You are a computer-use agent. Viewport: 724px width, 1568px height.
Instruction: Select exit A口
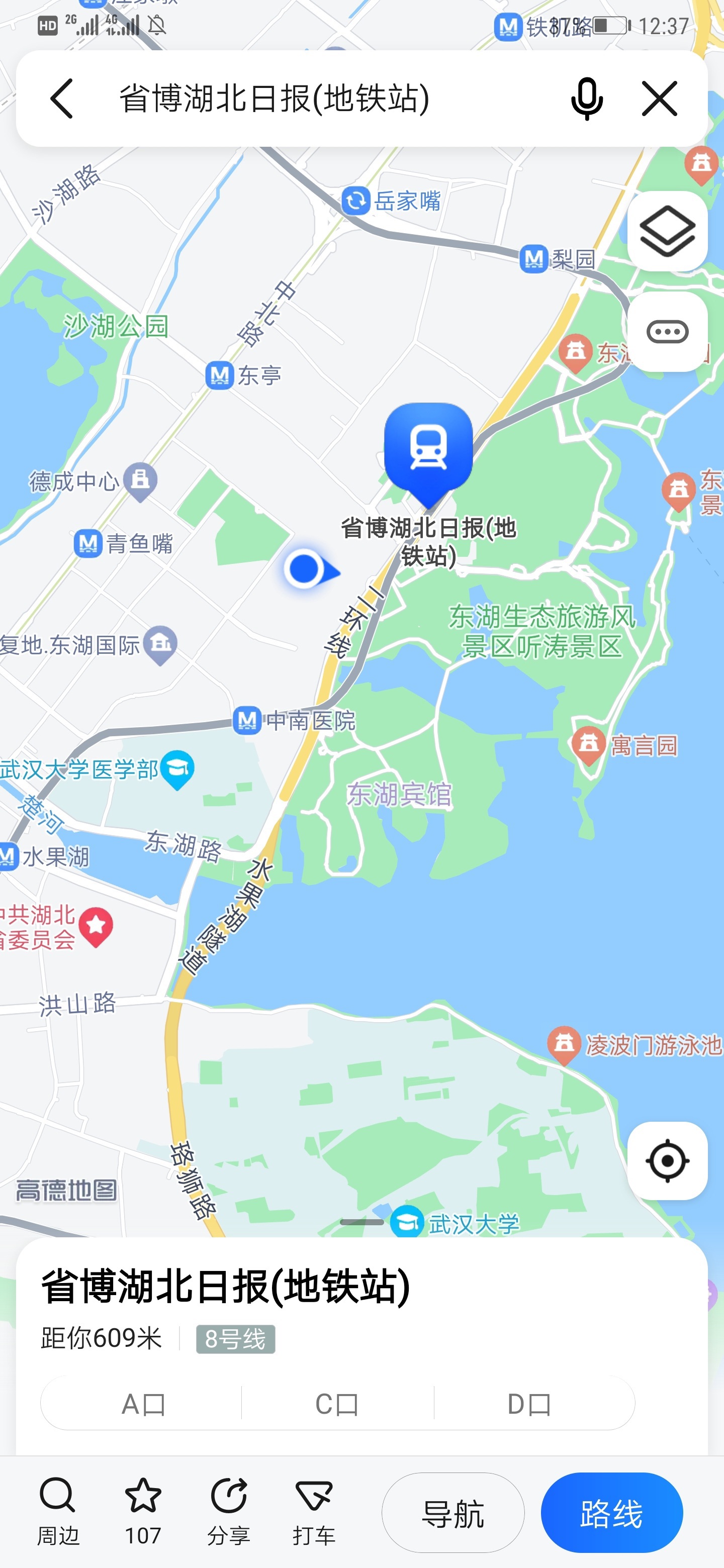point(143,1404)
